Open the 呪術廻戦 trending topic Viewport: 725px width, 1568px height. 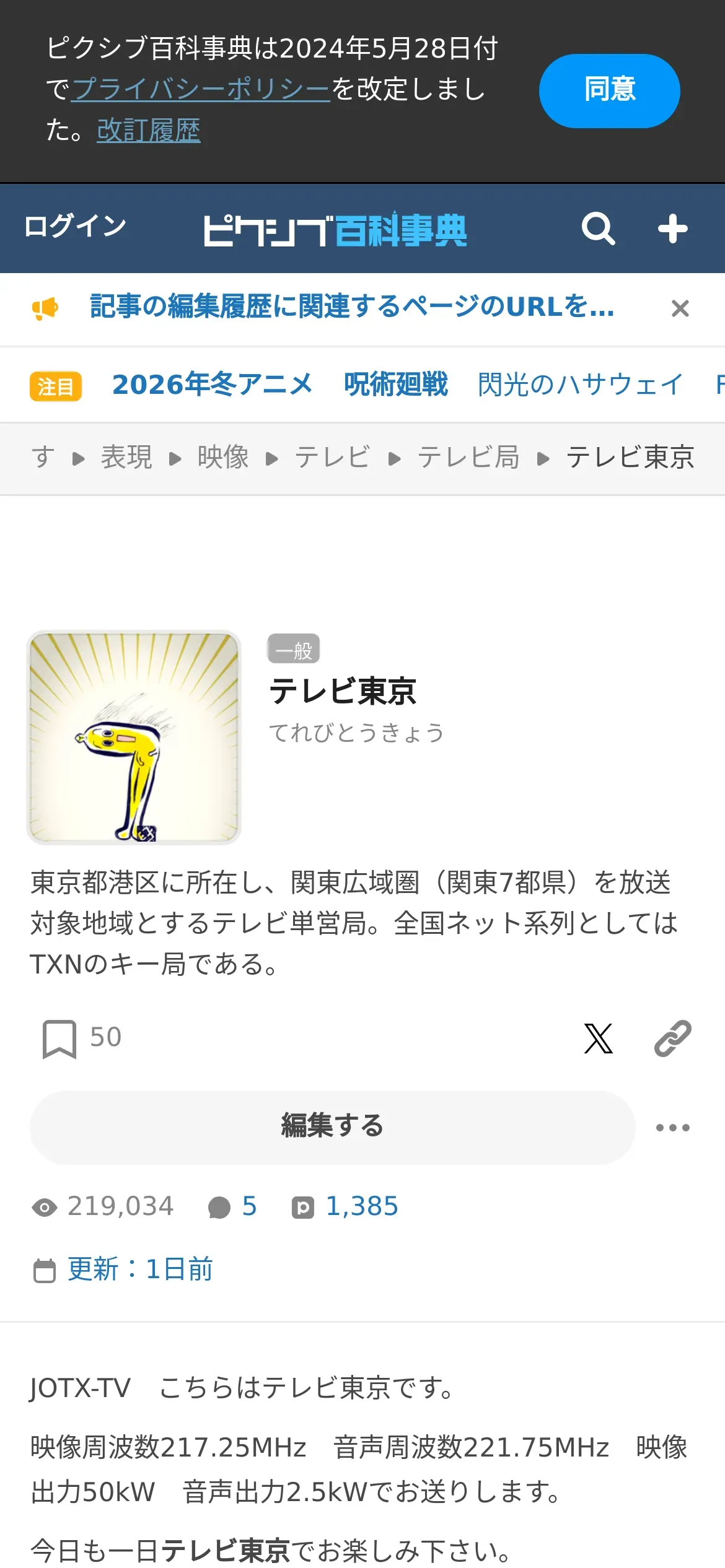395,385
